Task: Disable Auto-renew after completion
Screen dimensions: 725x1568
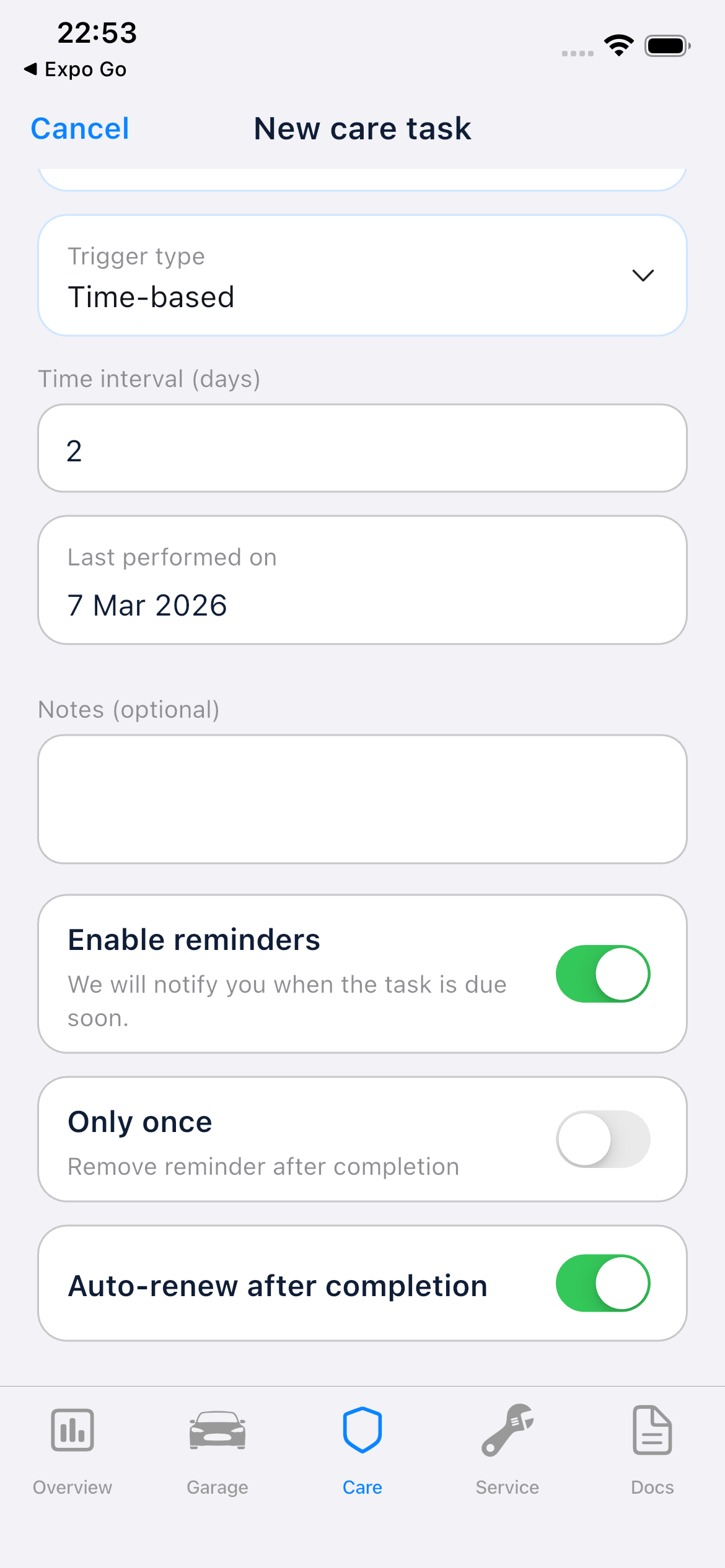Action: [602, 1283]
